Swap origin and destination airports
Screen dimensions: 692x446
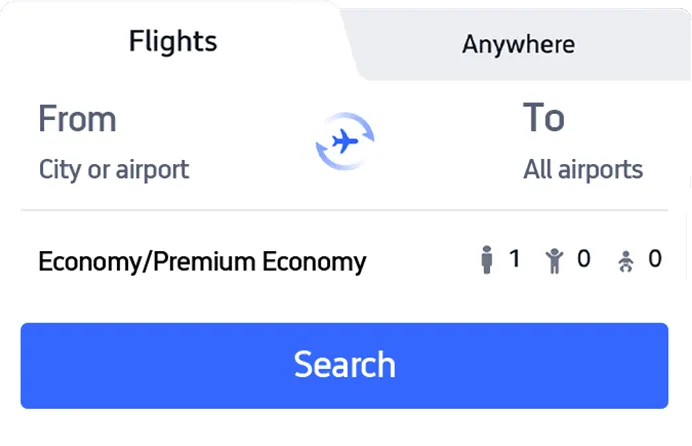(x=344, y=143)
